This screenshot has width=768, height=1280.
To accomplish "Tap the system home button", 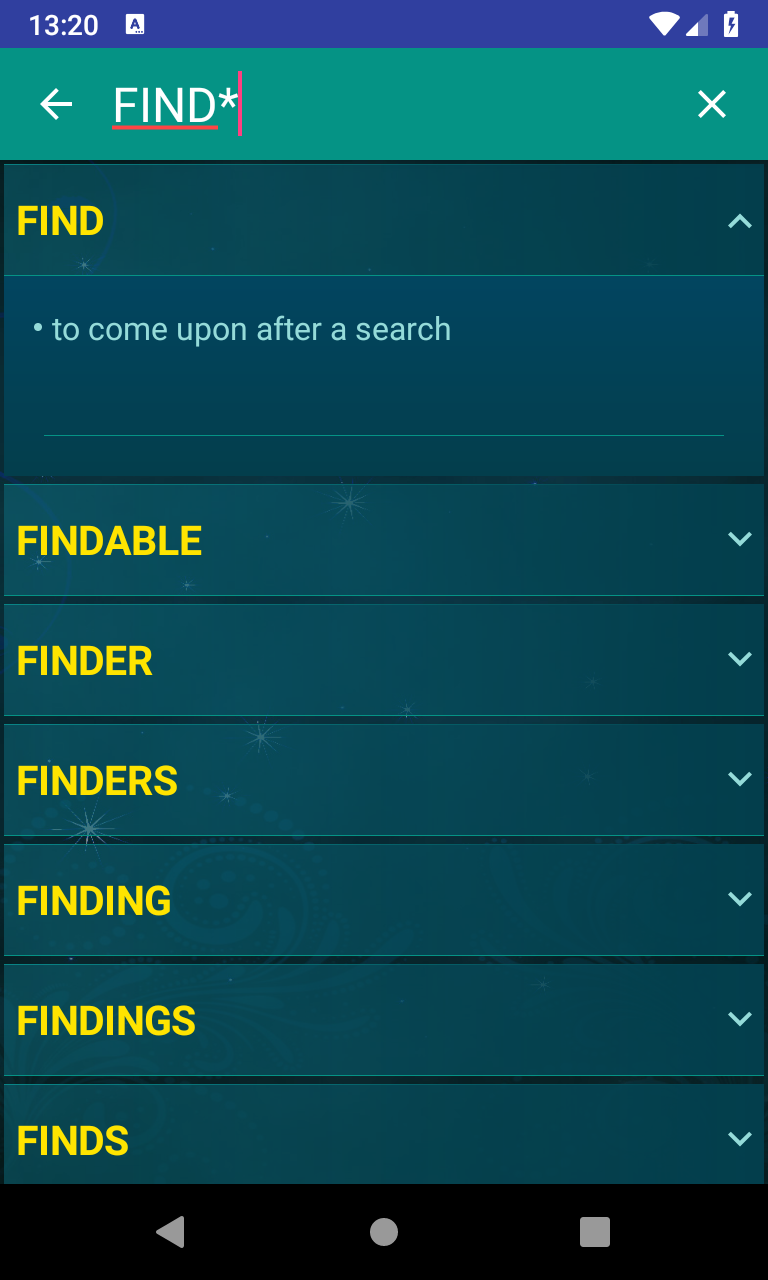I will (384, 1232).
